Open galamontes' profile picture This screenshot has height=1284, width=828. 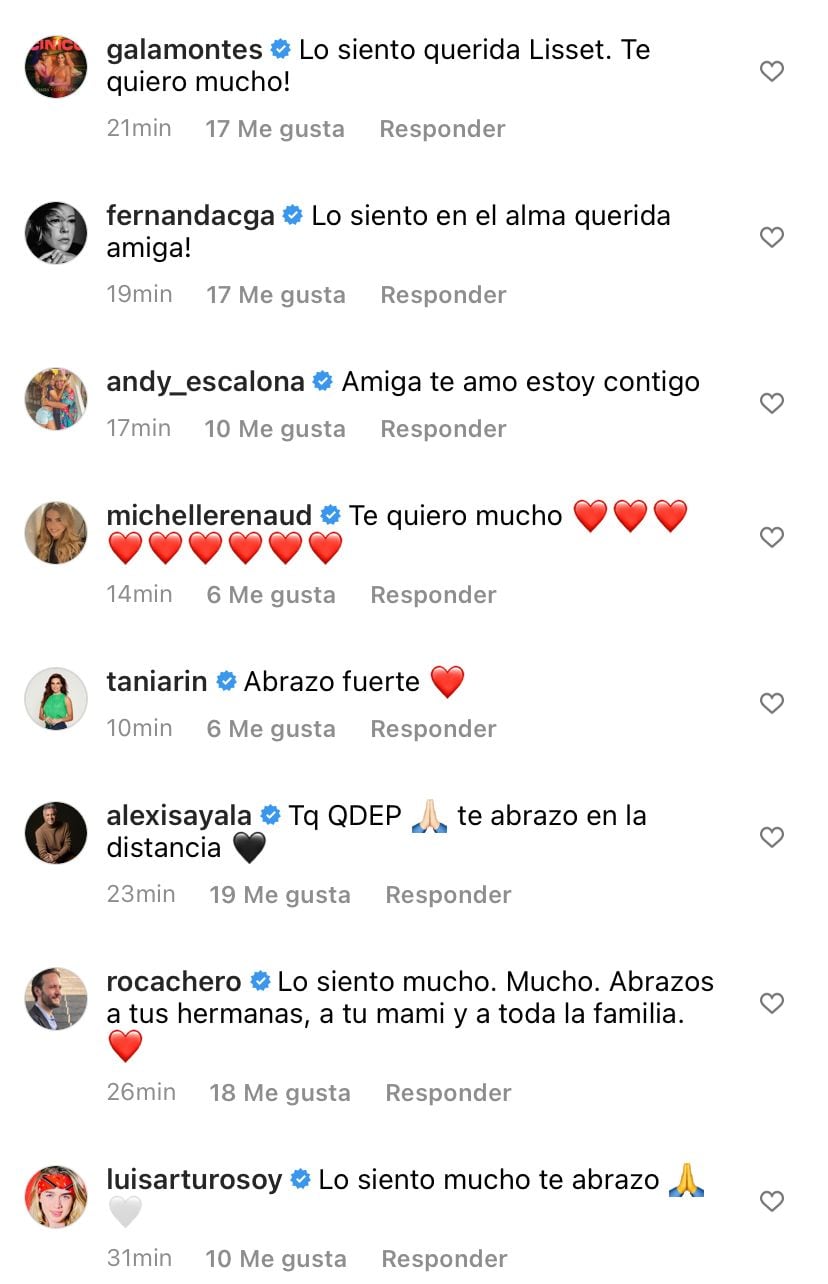[56, 67]
